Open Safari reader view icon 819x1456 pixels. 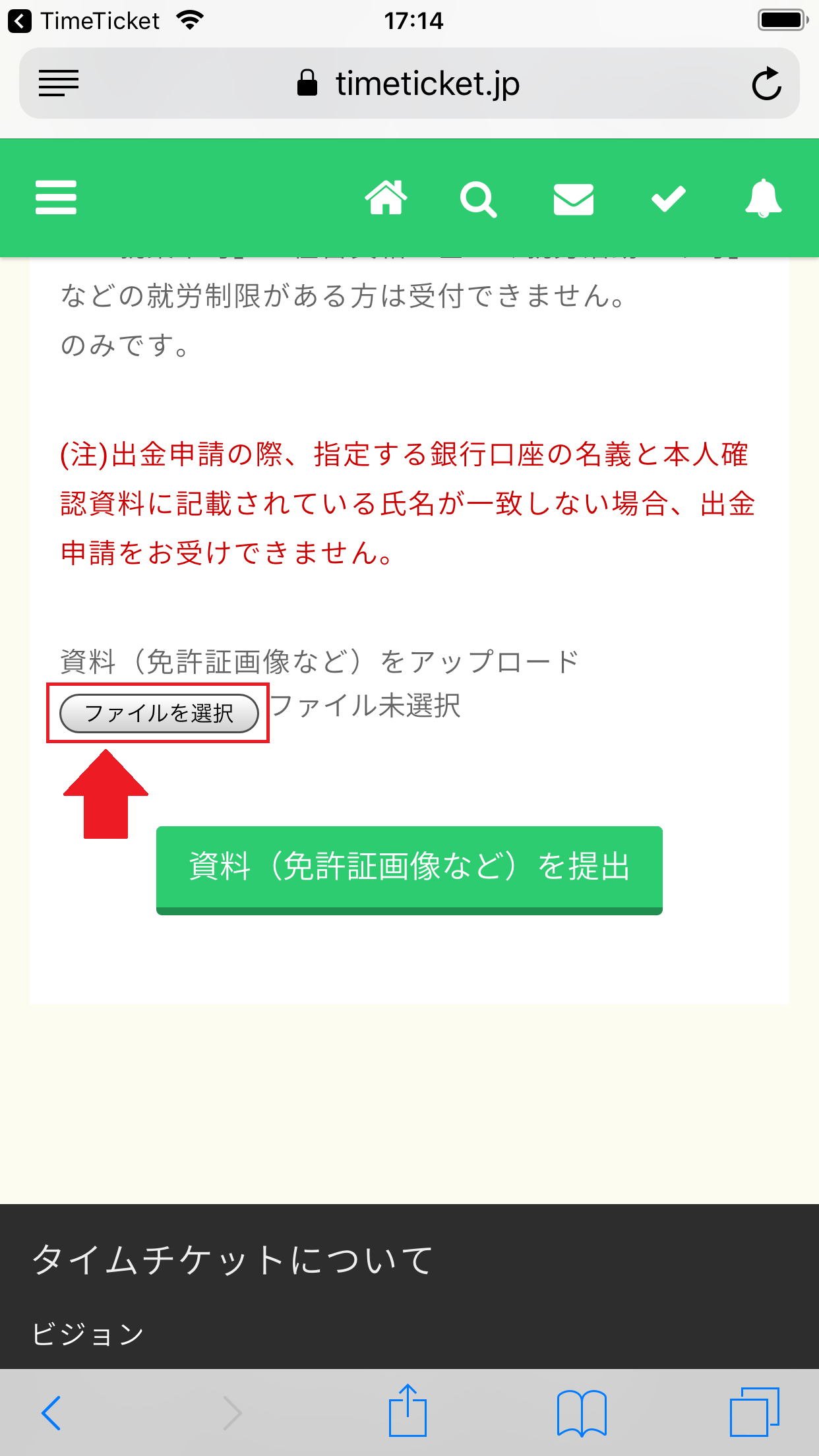tap(59, 84)
